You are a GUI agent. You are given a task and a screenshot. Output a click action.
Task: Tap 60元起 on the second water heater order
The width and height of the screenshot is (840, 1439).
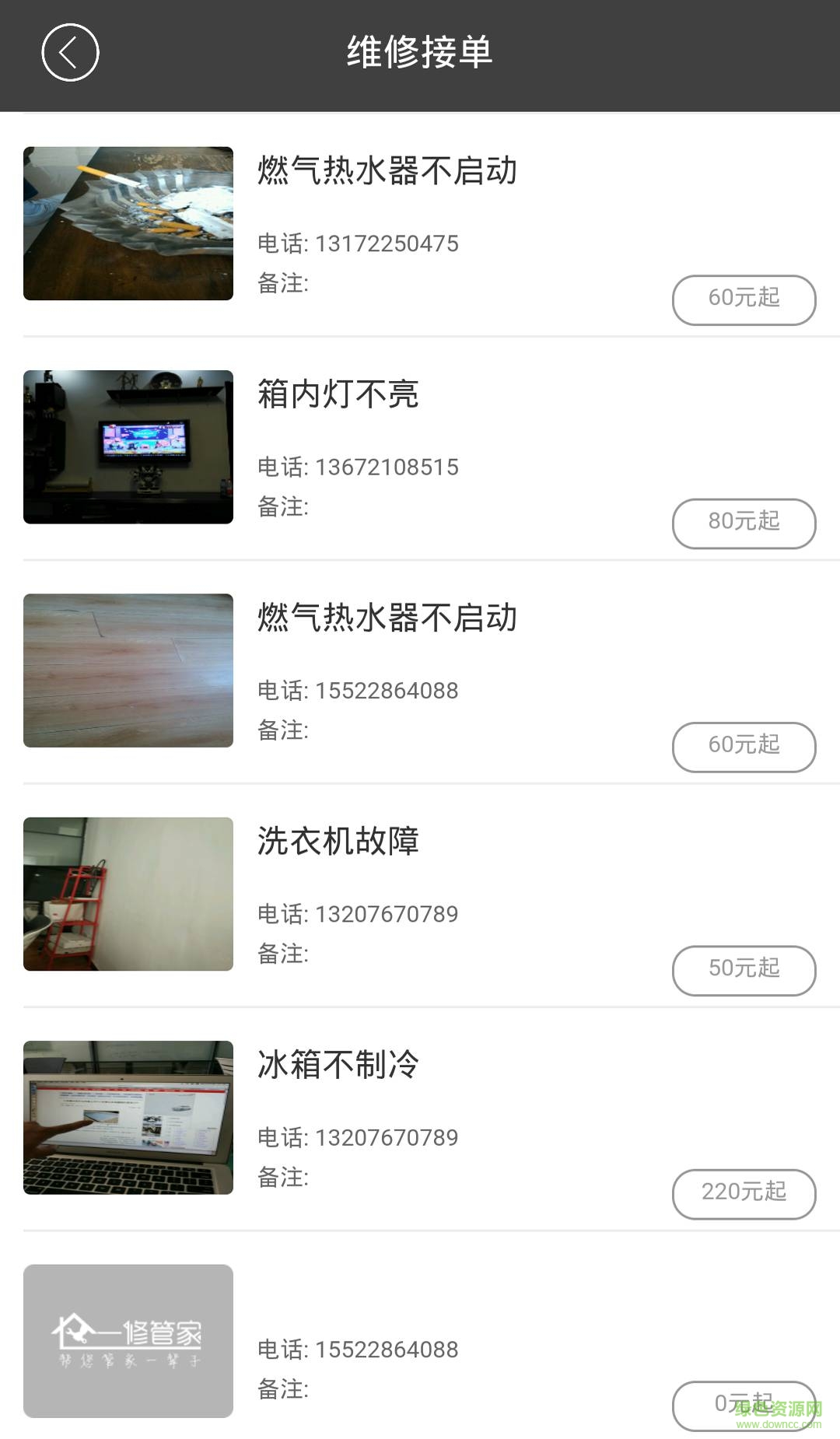pyautogui.click(x=743, y=746)
